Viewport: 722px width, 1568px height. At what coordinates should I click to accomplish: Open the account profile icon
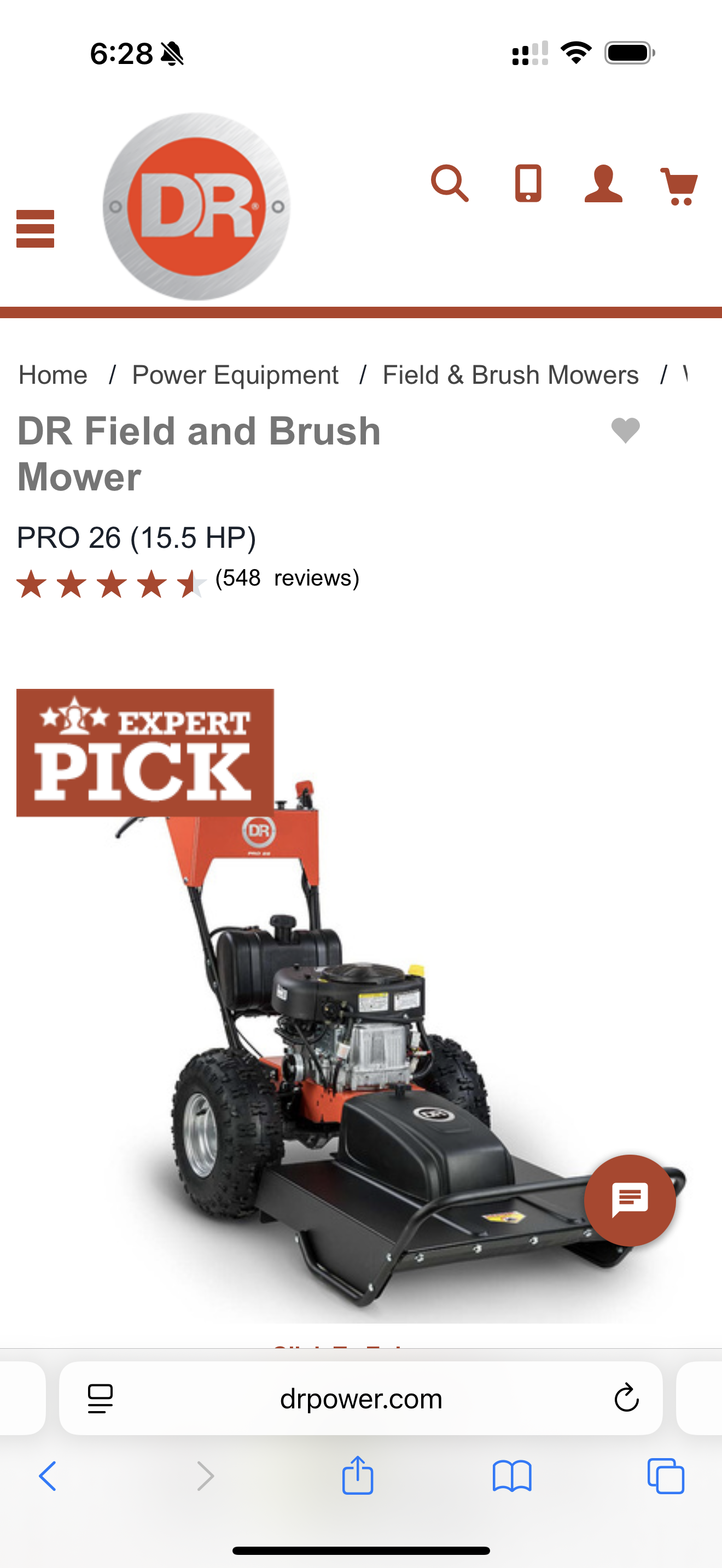pyautogui.click(x=603, y=183)
